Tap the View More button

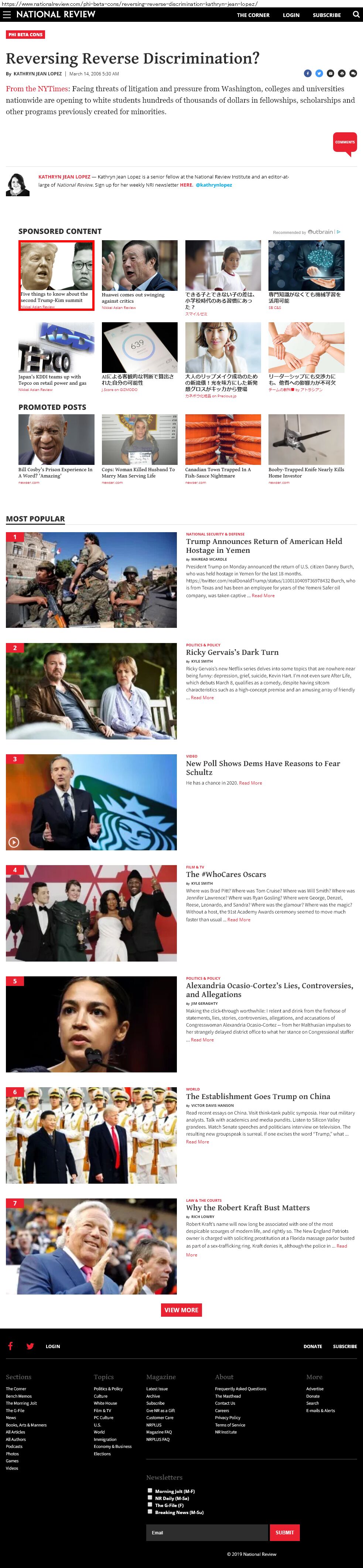(181, 1310)
